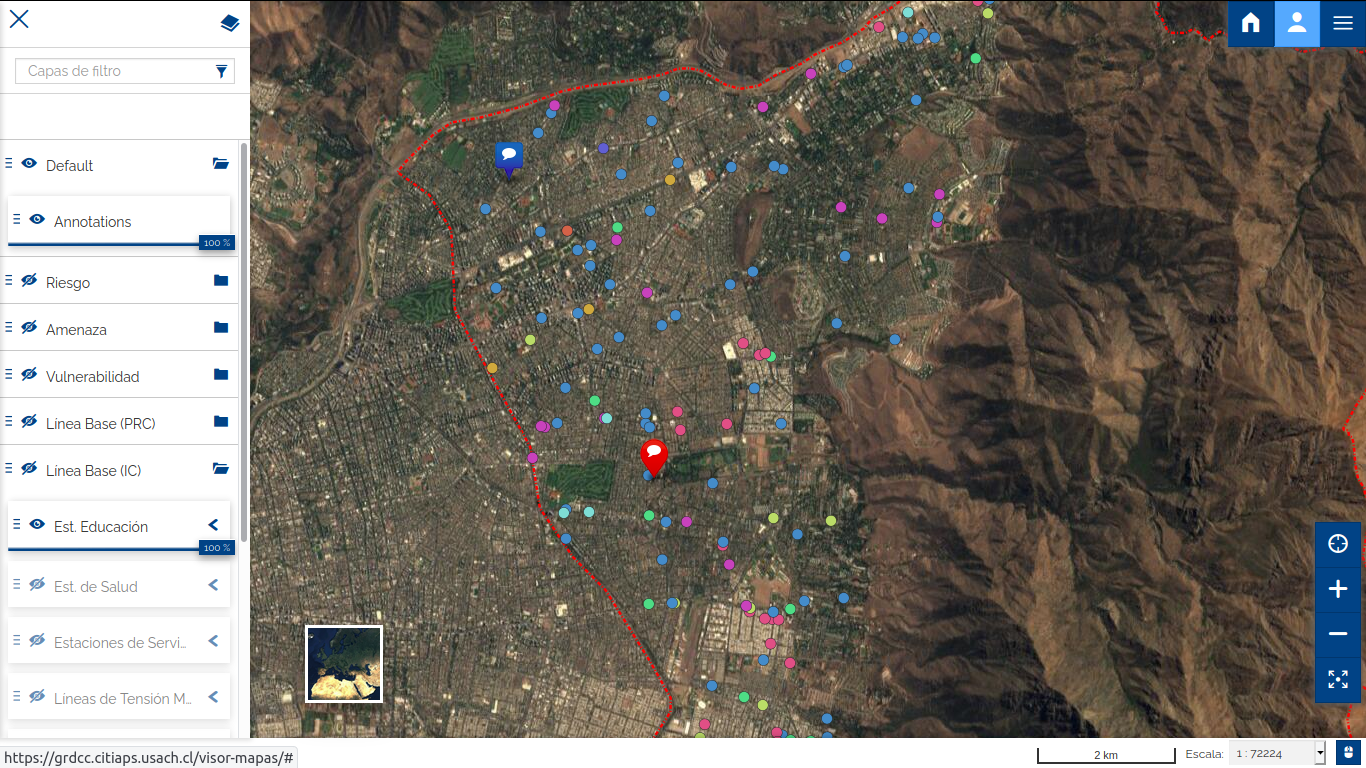Open the Escala scale dropdown
The width and height of the screenshot is (1366, 768).
[1320, 753]
